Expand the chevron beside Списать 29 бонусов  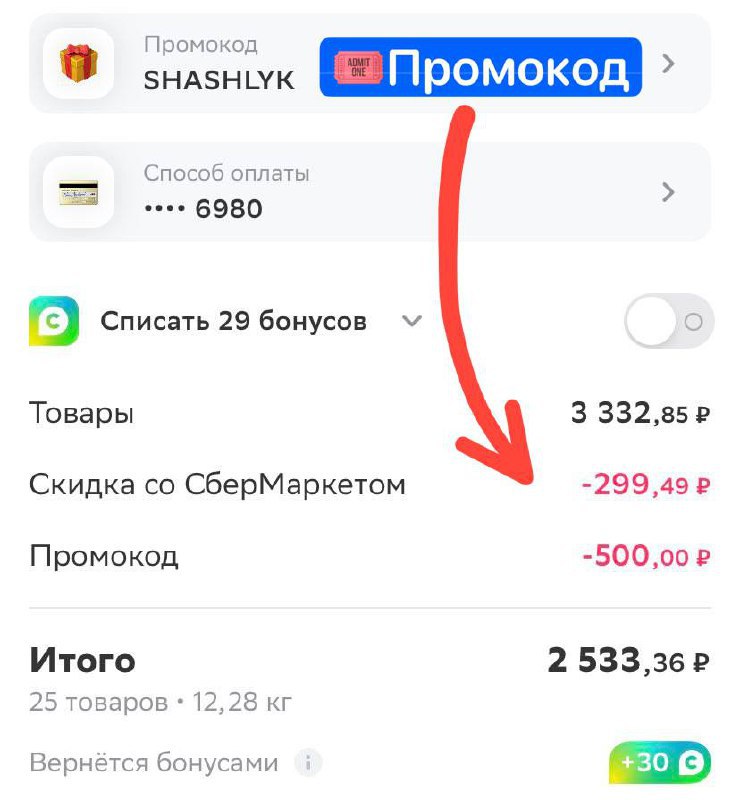click(x=411, y=322)
